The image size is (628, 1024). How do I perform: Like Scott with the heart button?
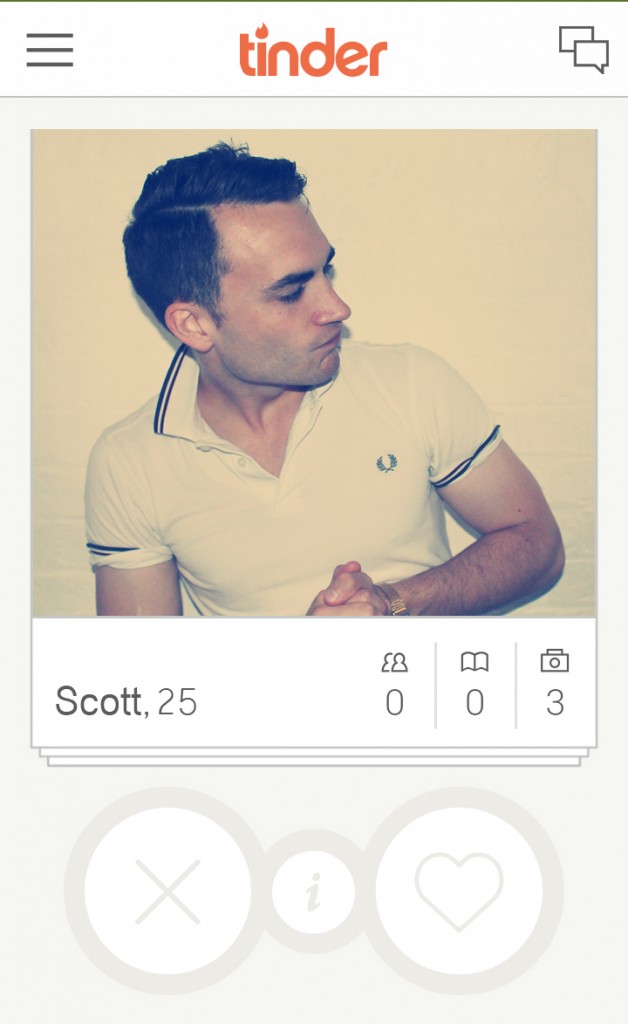[459, 891]
